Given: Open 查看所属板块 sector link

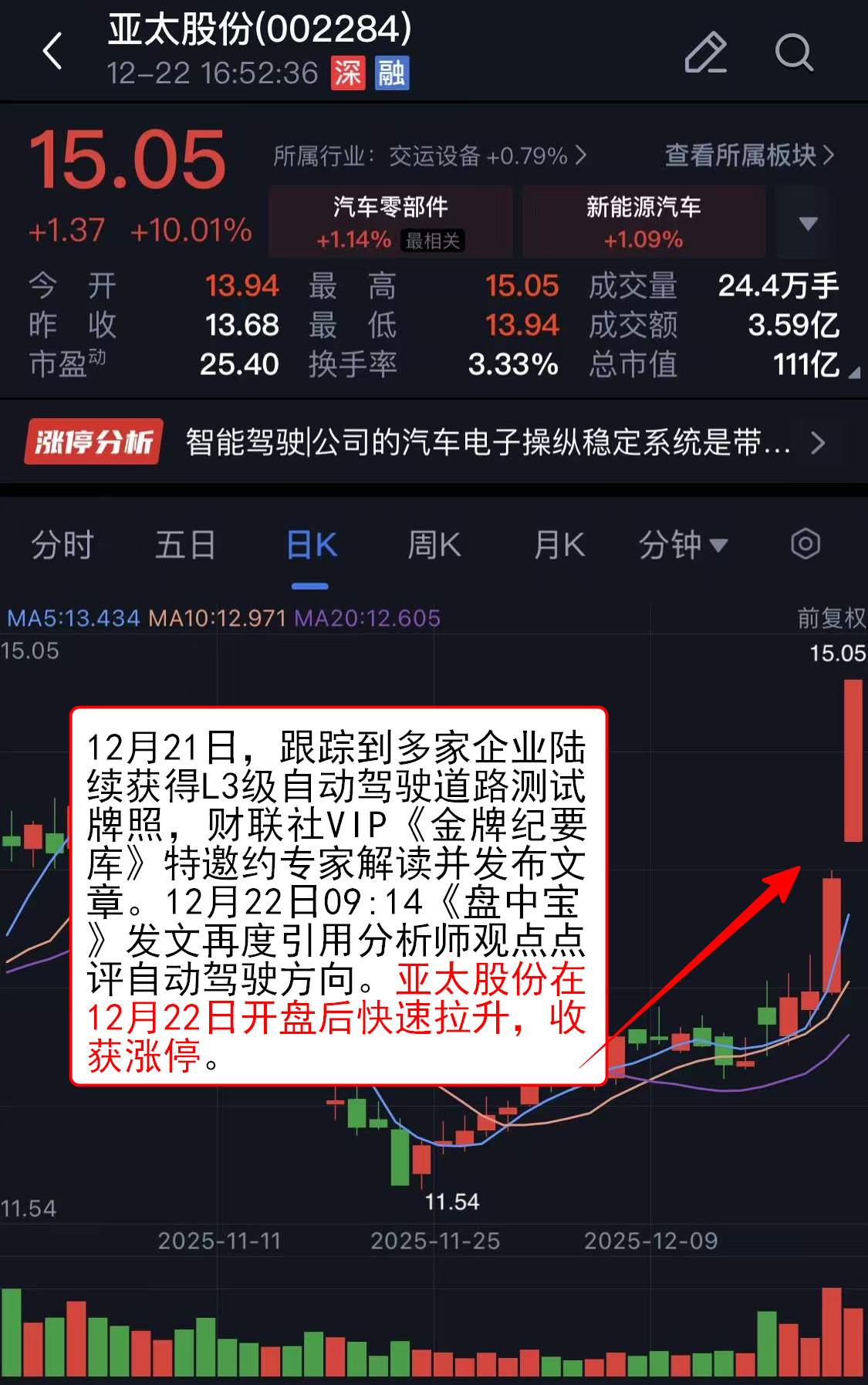Looking at the screenshot, I should point(748,156).
